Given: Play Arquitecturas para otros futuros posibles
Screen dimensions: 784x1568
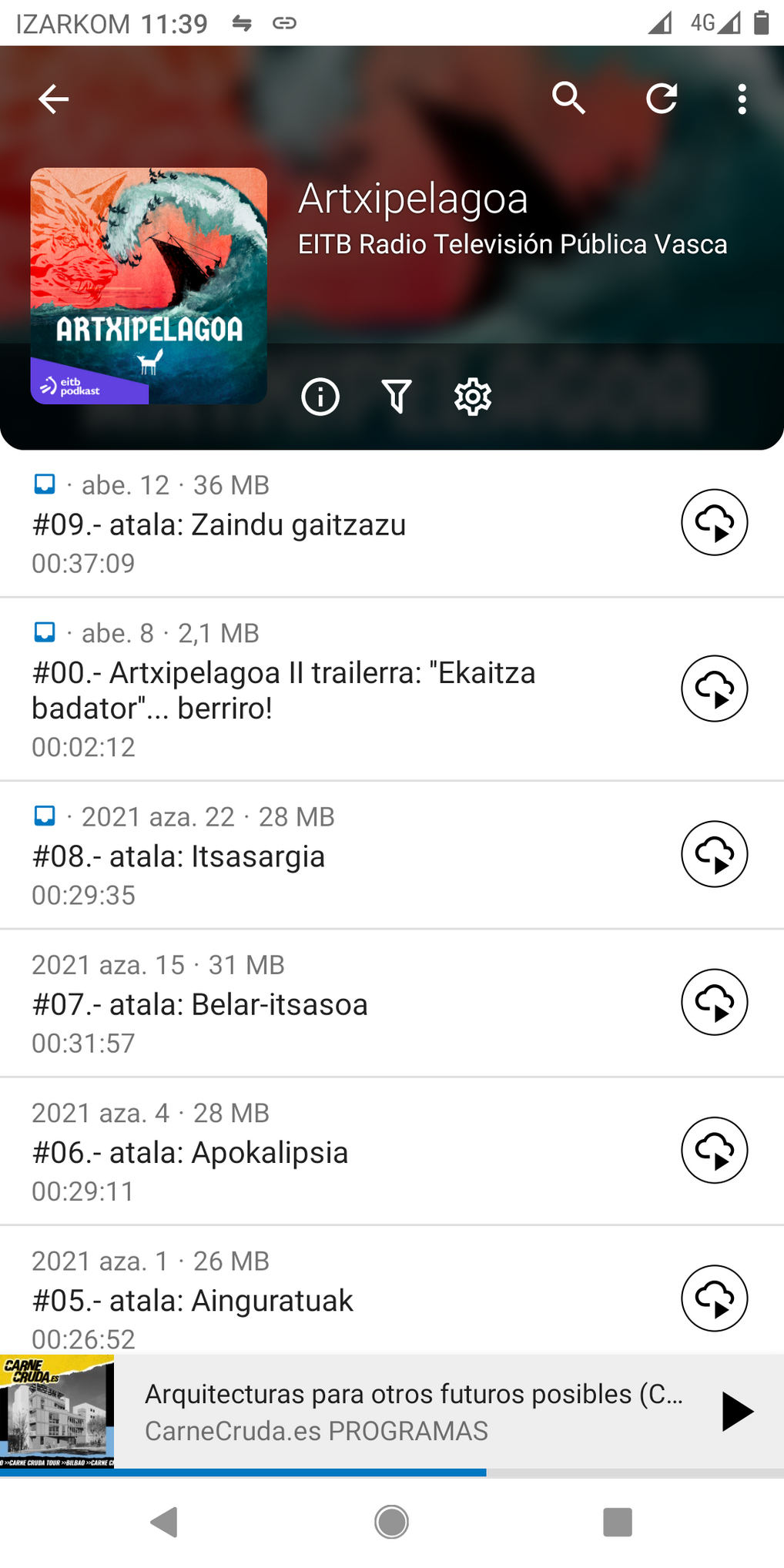Looking at the screenshot, I should pos(736,1412).
